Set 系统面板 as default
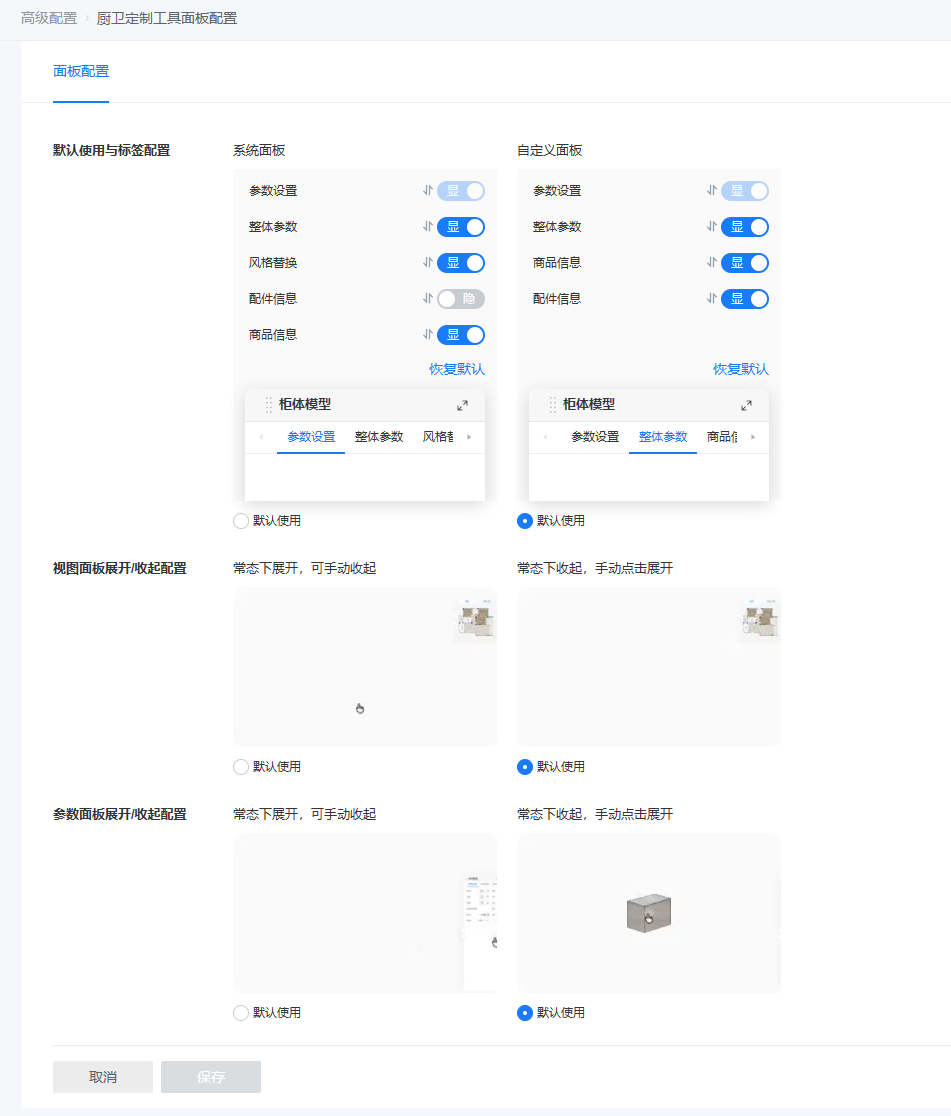The image size is (951, 1116). (x=240, y=521)
